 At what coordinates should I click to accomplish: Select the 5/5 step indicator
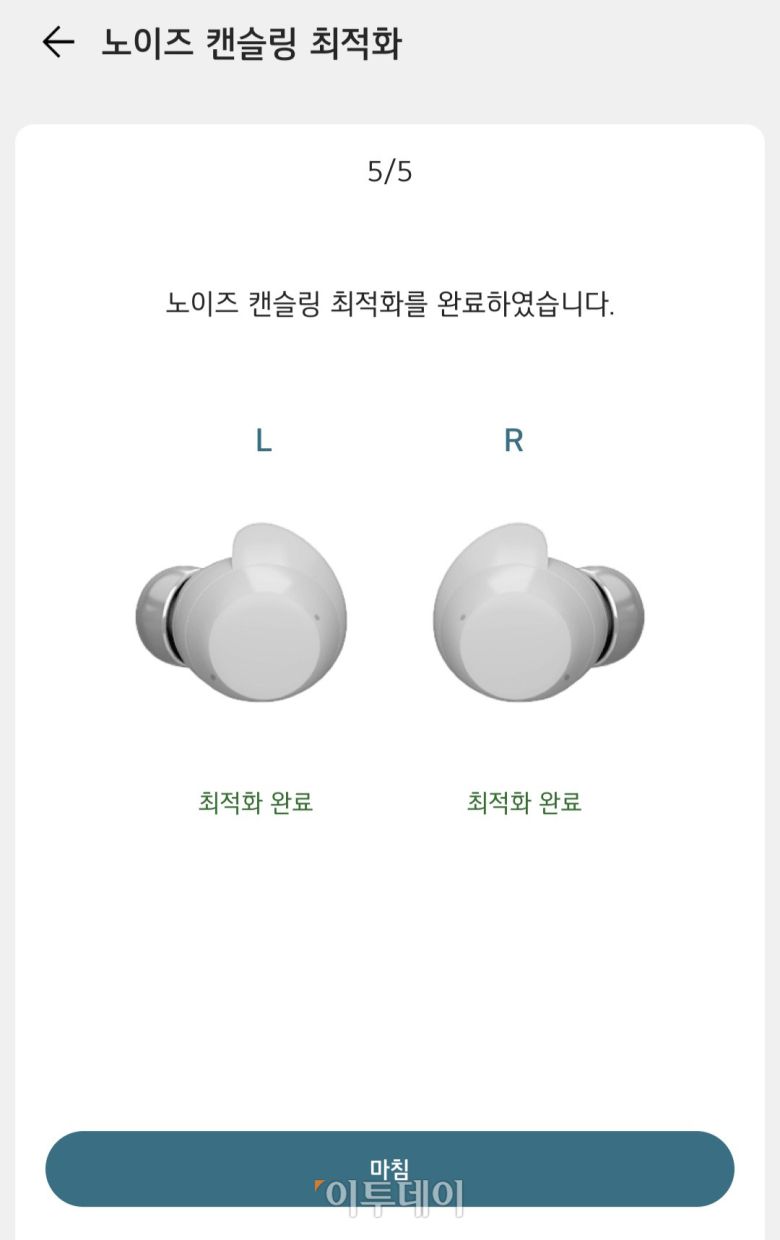pyautogui.click(x=390, y=170)
